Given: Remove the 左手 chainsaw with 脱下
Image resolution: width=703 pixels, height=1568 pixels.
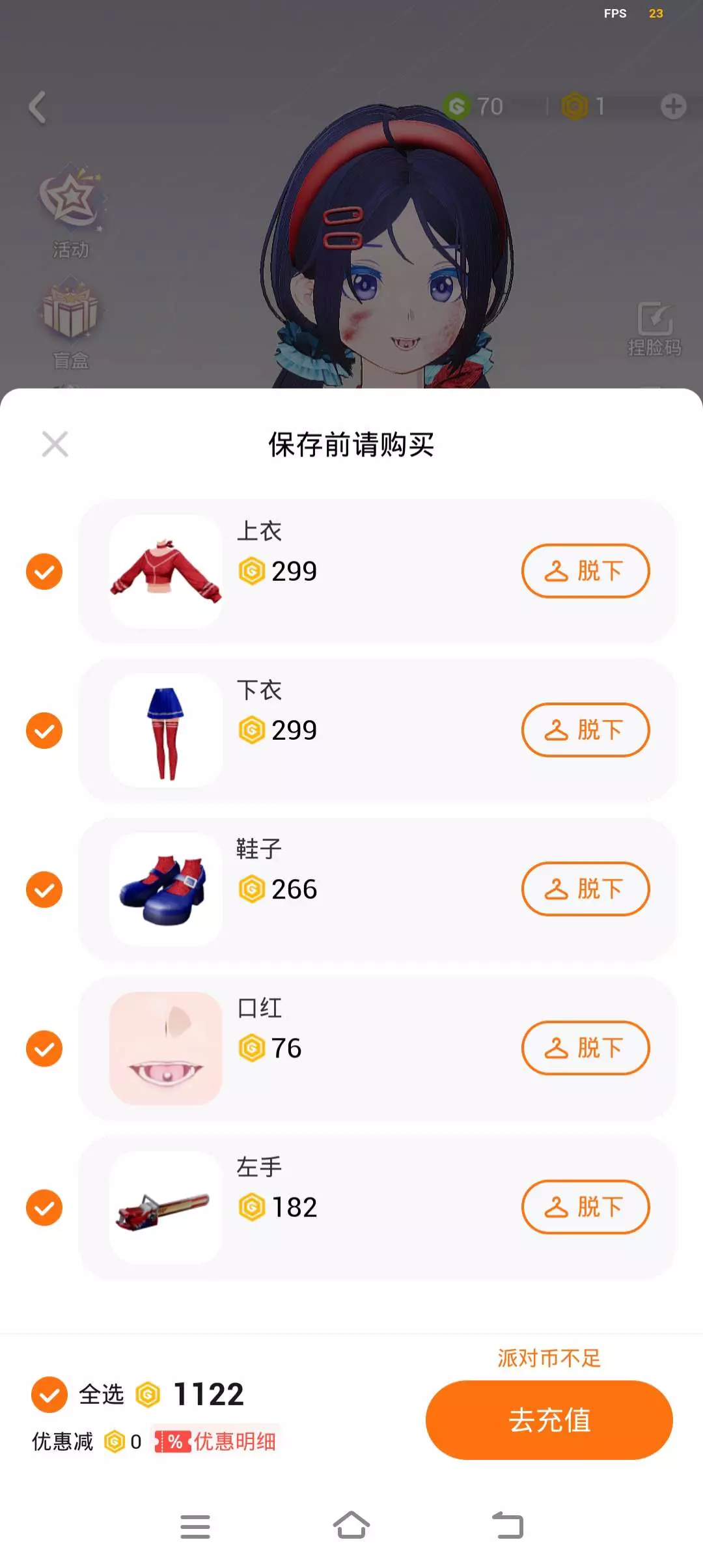Looking at the screenshot, I should (x=585, y=1207).
